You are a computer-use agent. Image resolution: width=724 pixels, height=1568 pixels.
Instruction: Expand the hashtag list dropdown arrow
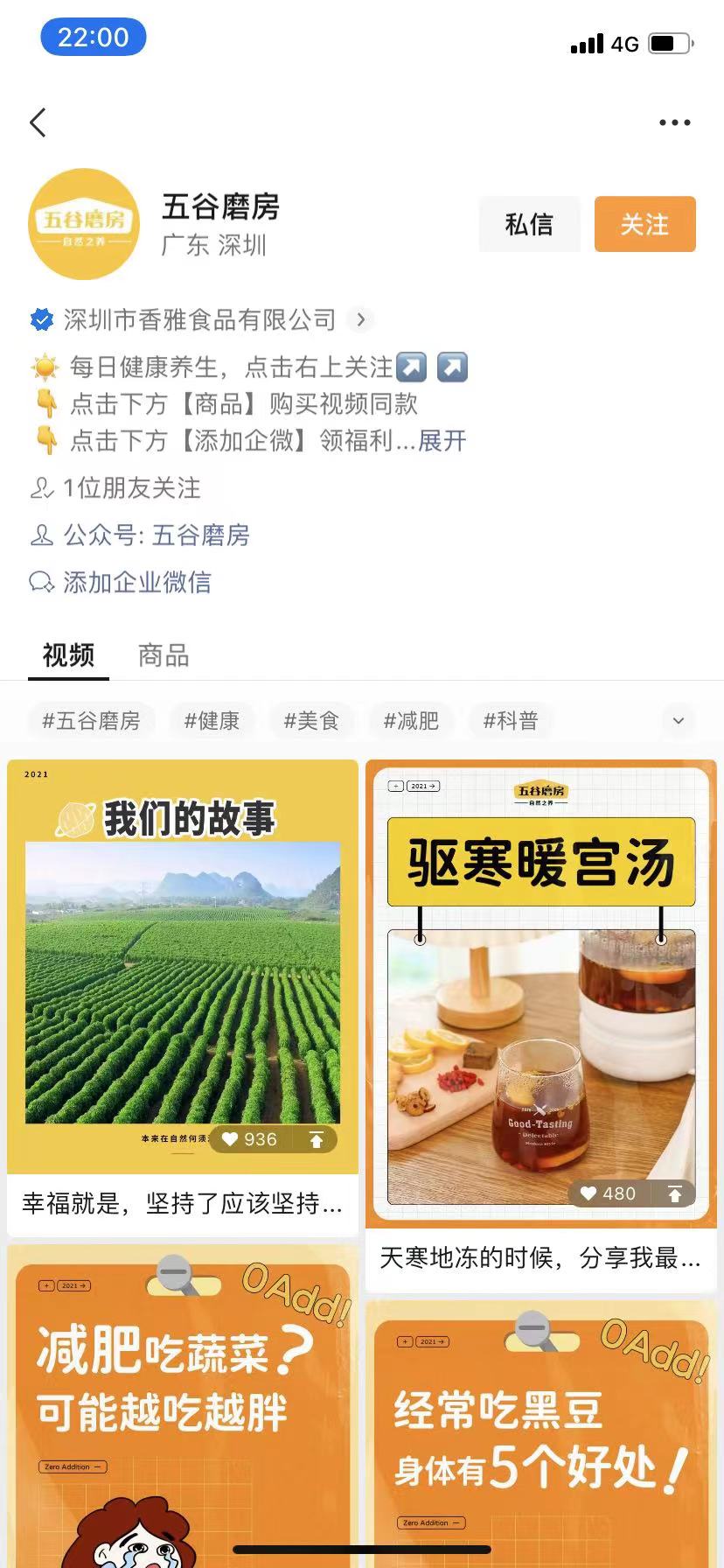[x=679, y=721]
